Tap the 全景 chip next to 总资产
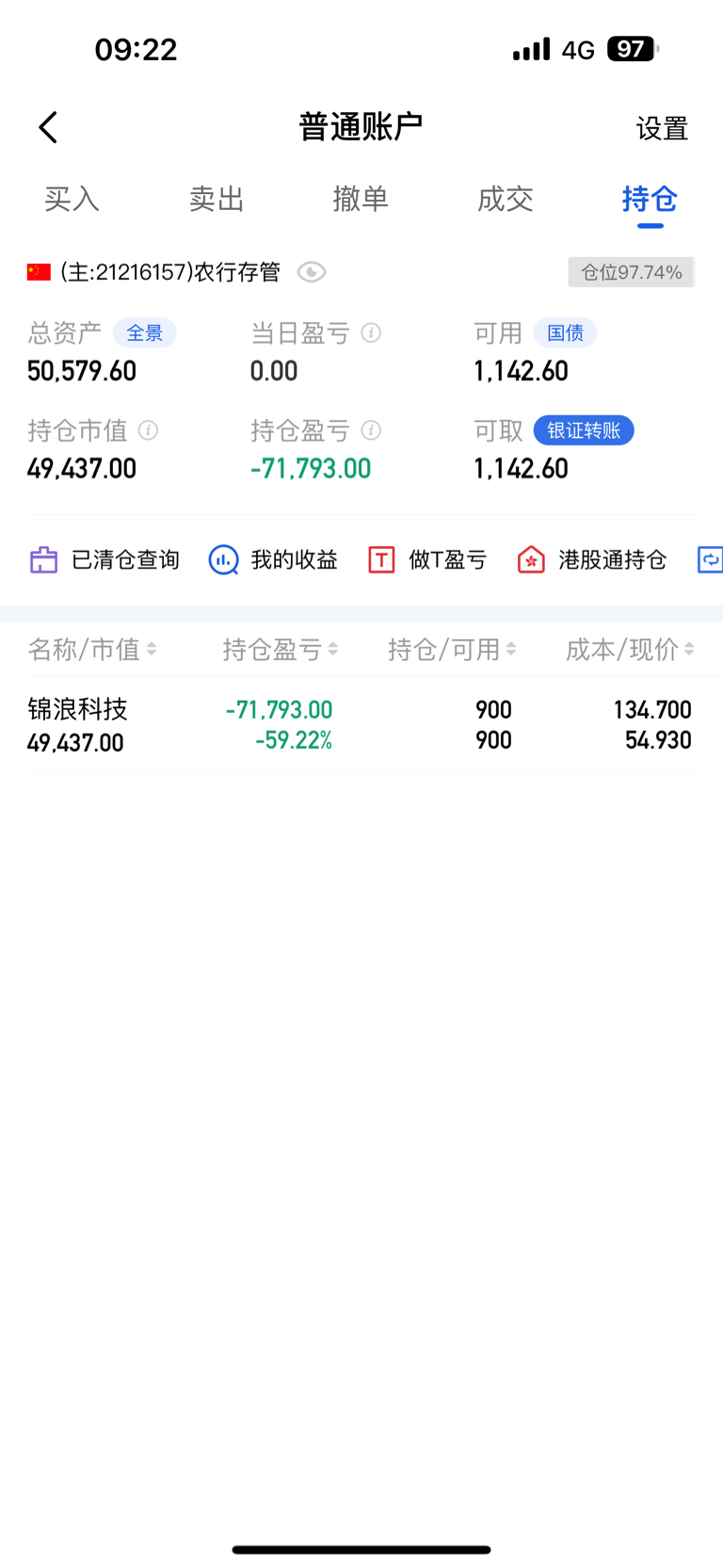 click(x=145, y=333)
